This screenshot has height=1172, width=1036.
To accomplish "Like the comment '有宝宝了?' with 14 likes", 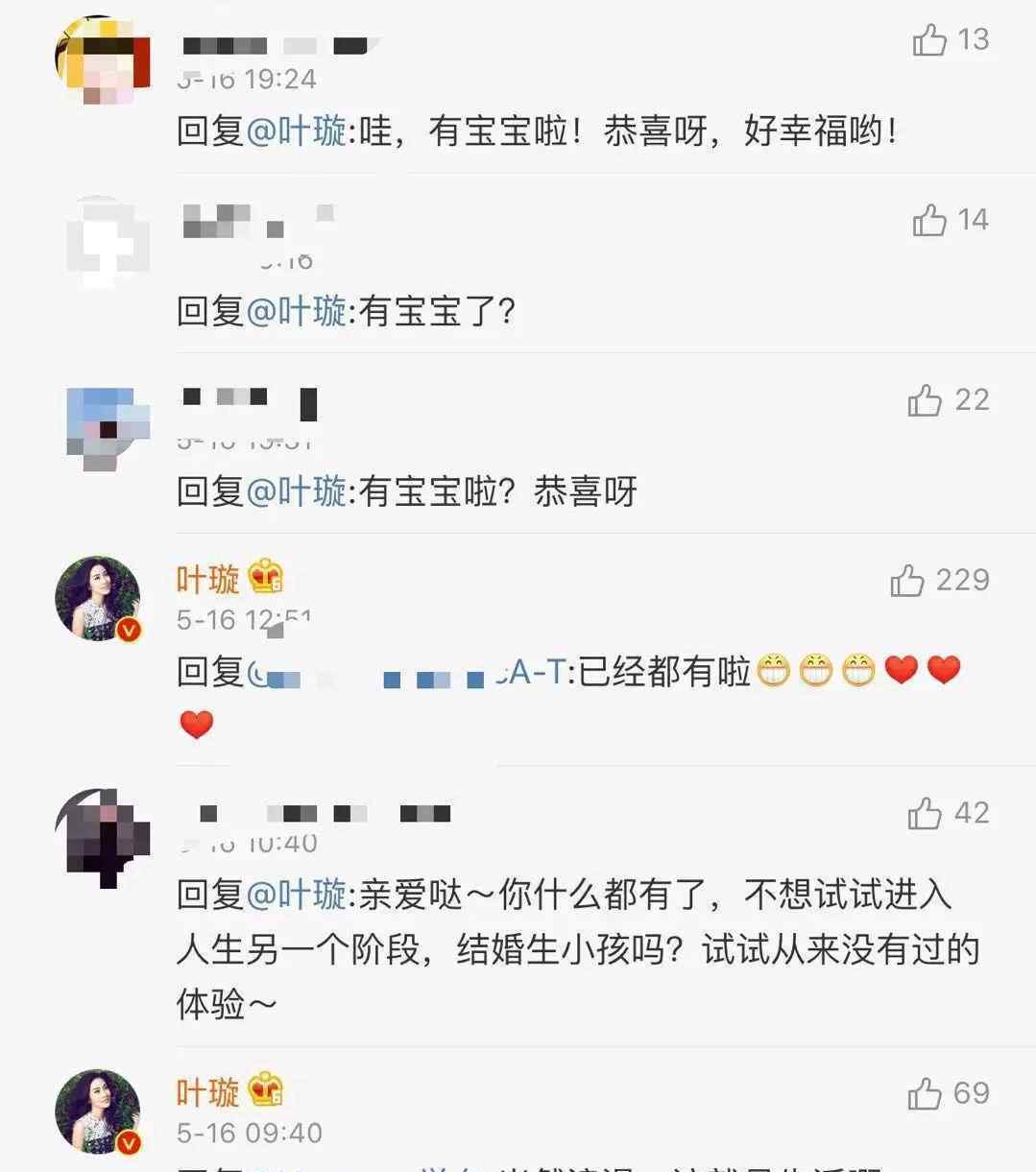I will tap(929, 221).
